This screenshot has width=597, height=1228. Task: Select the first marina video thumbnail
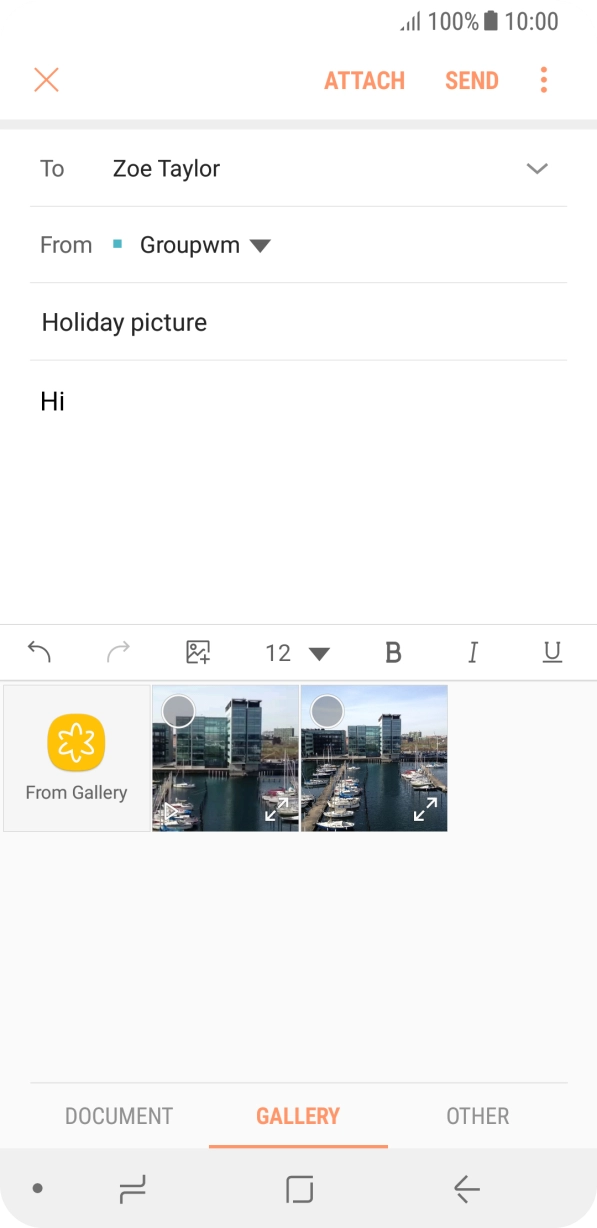(225, 758)
